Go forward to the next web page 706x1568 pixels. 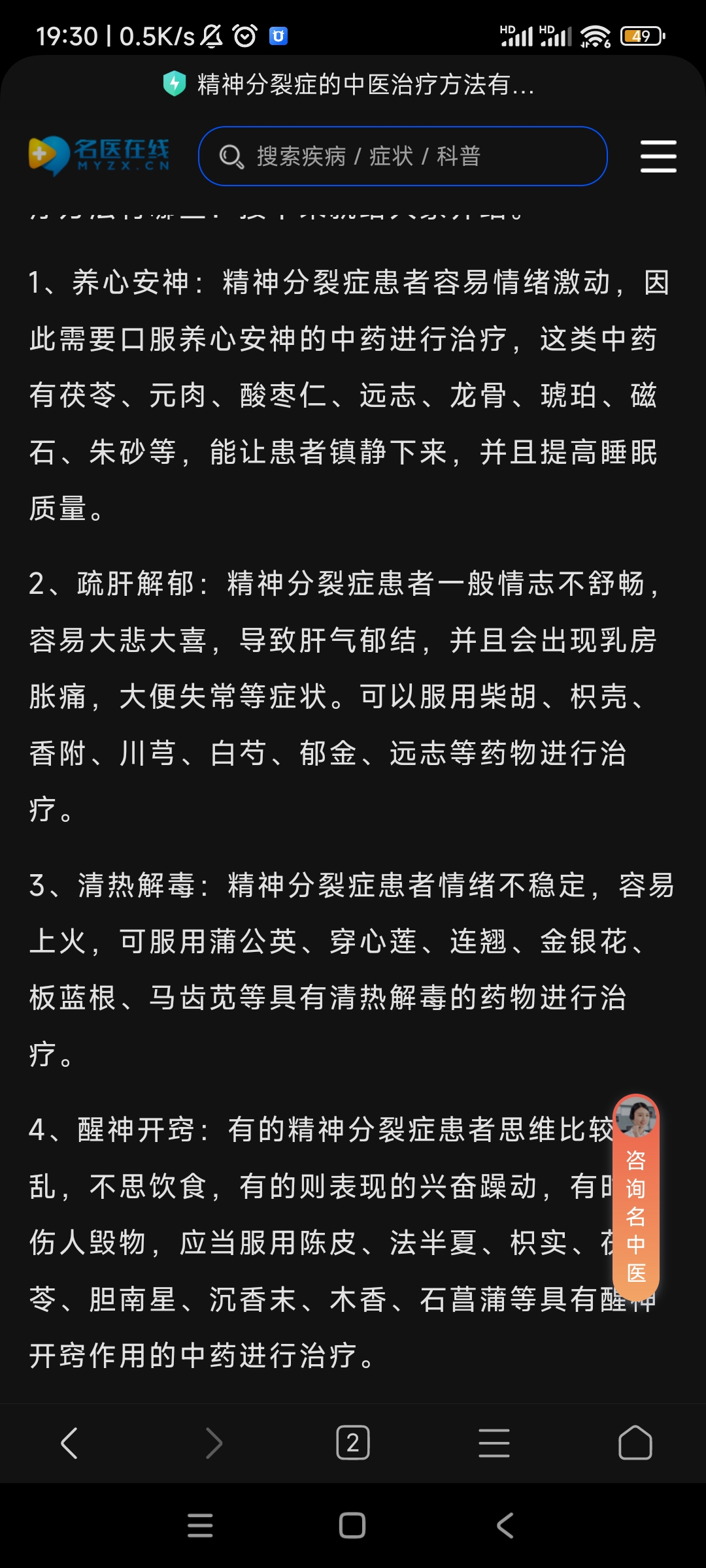tap(214, 1443)
